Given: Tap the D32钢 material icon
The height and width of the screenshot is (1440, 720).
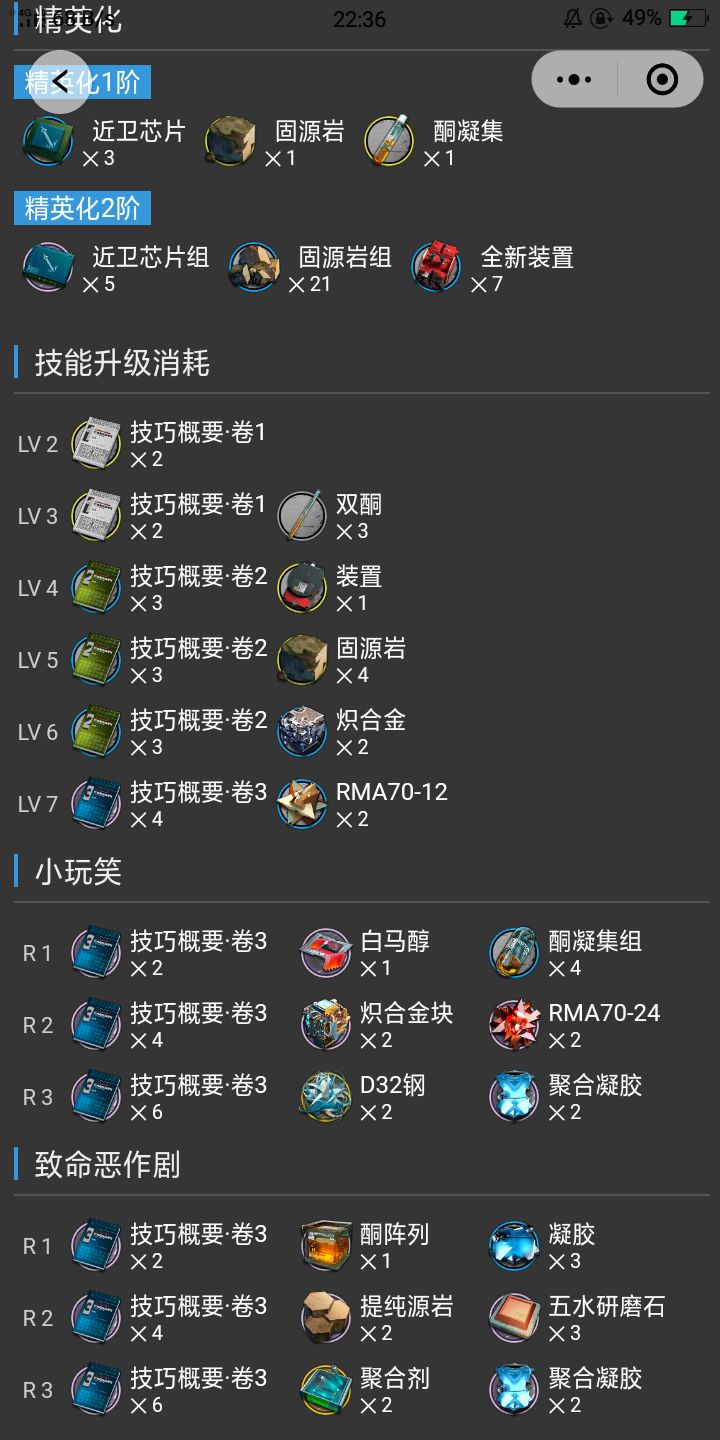Looking at the screenshot, I should pyautogui.click(x=324, y=1096).
